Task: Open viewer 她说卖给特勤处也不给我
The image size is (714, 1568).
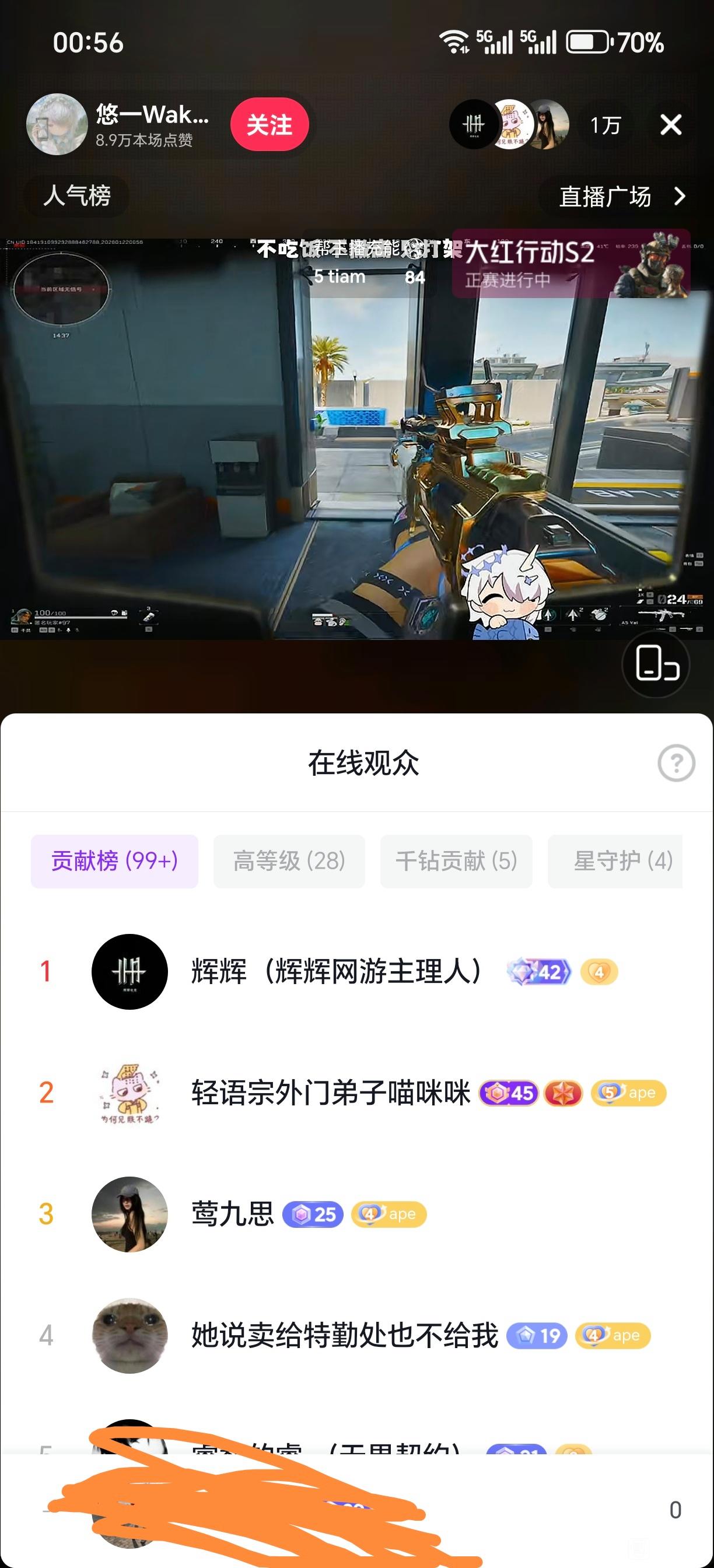Action: pyautogui.click(x=356, y=1335)
